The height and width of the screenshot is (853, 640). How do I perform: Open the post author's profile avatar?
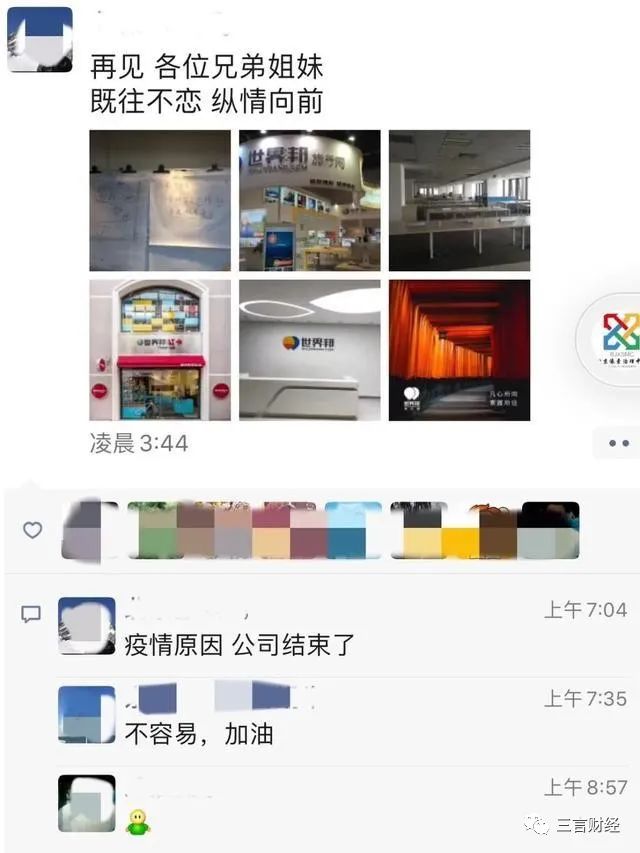[x=40, y=40]
